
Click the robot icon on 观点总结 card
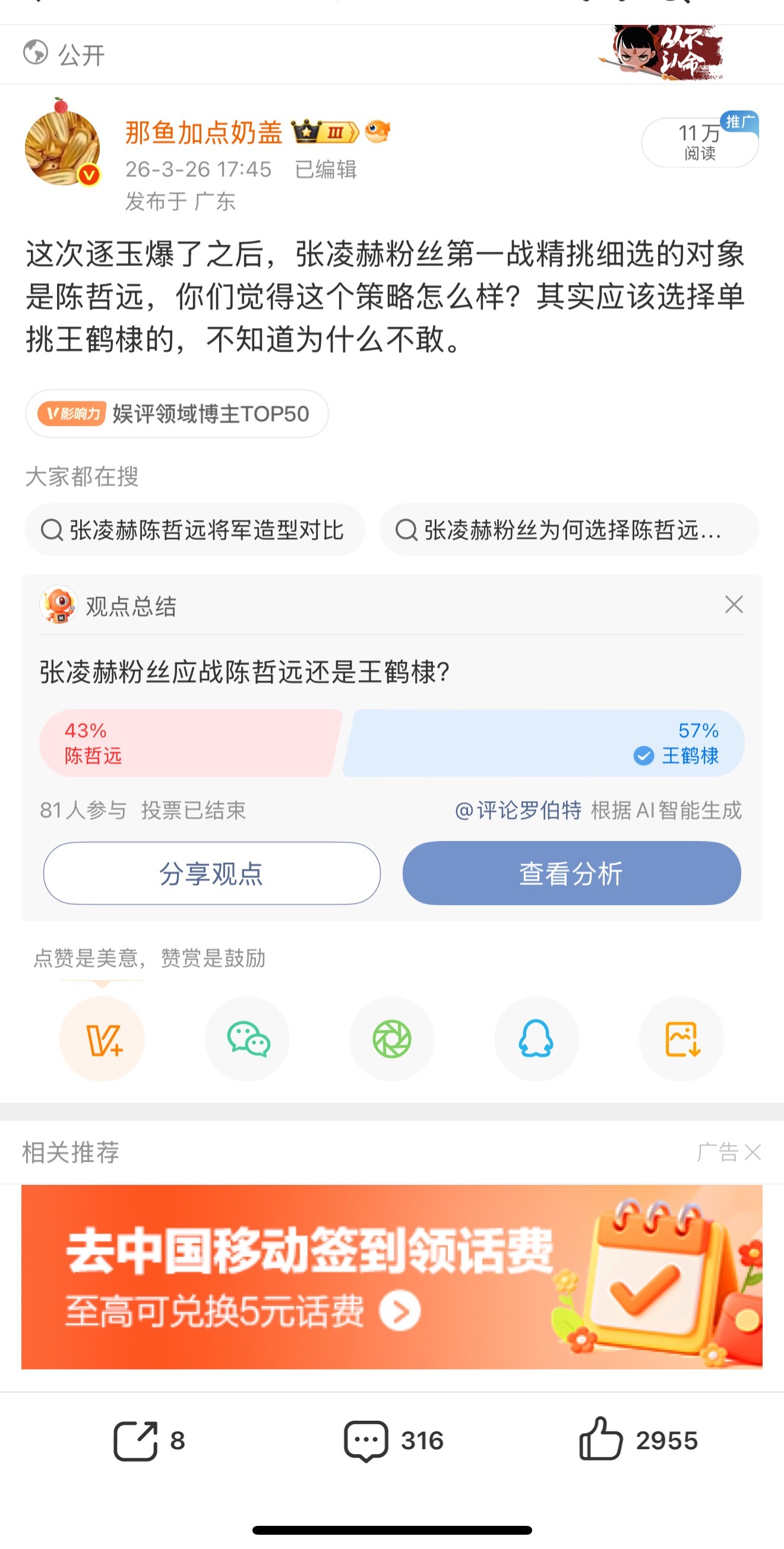(x=59, y=608)
